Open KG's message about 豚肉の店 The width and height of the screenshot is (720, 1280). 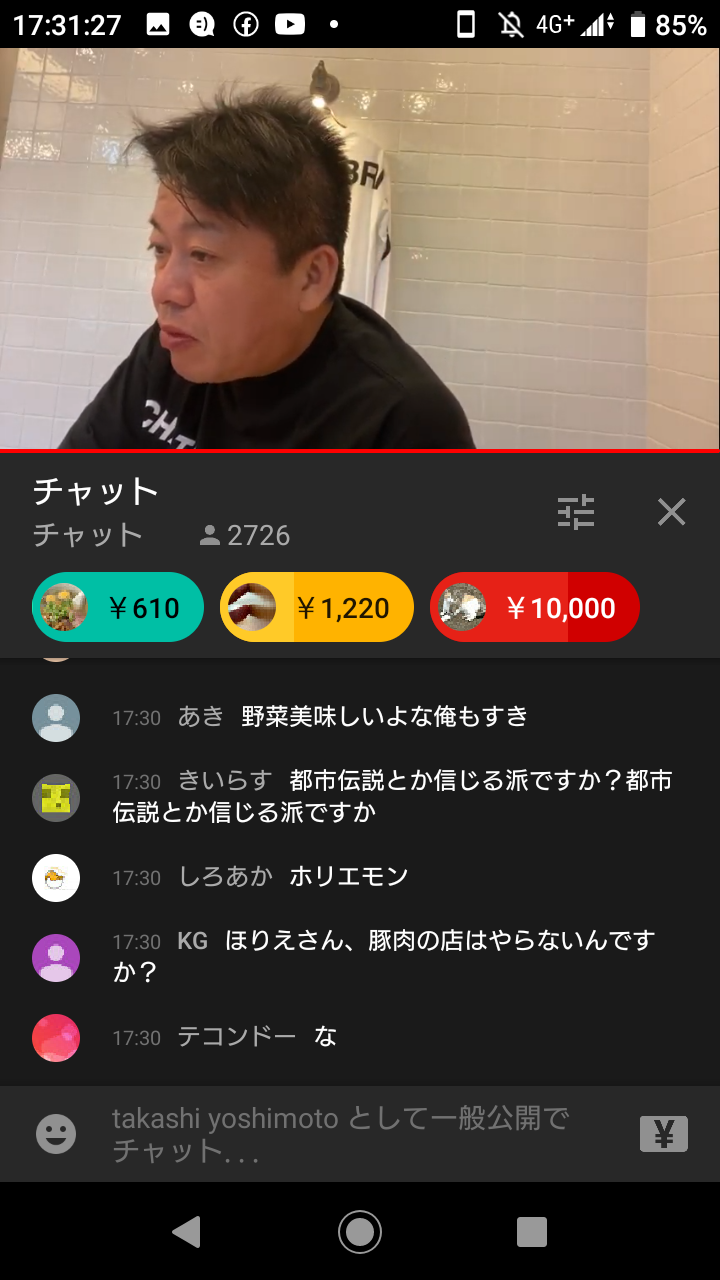[x=400, y=956]
